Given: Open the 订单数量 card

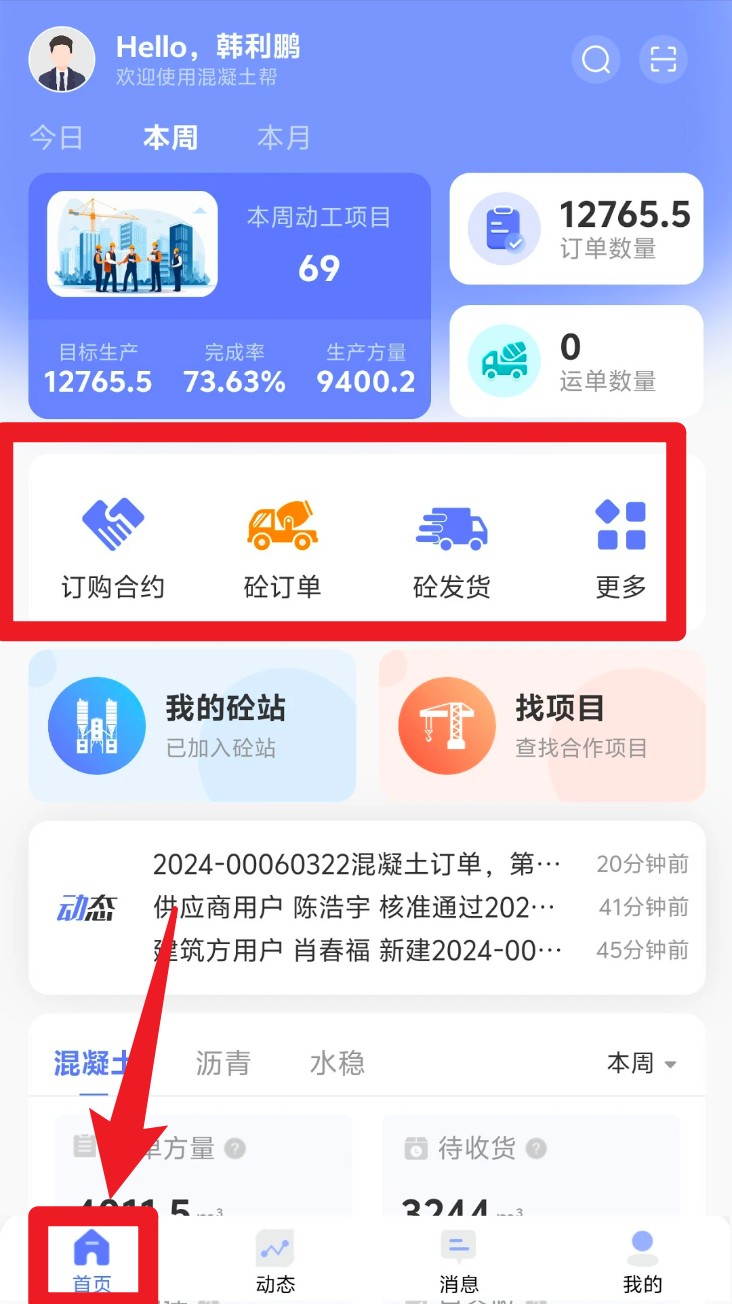Looking at the screenshot, I should tap(576, 229).
